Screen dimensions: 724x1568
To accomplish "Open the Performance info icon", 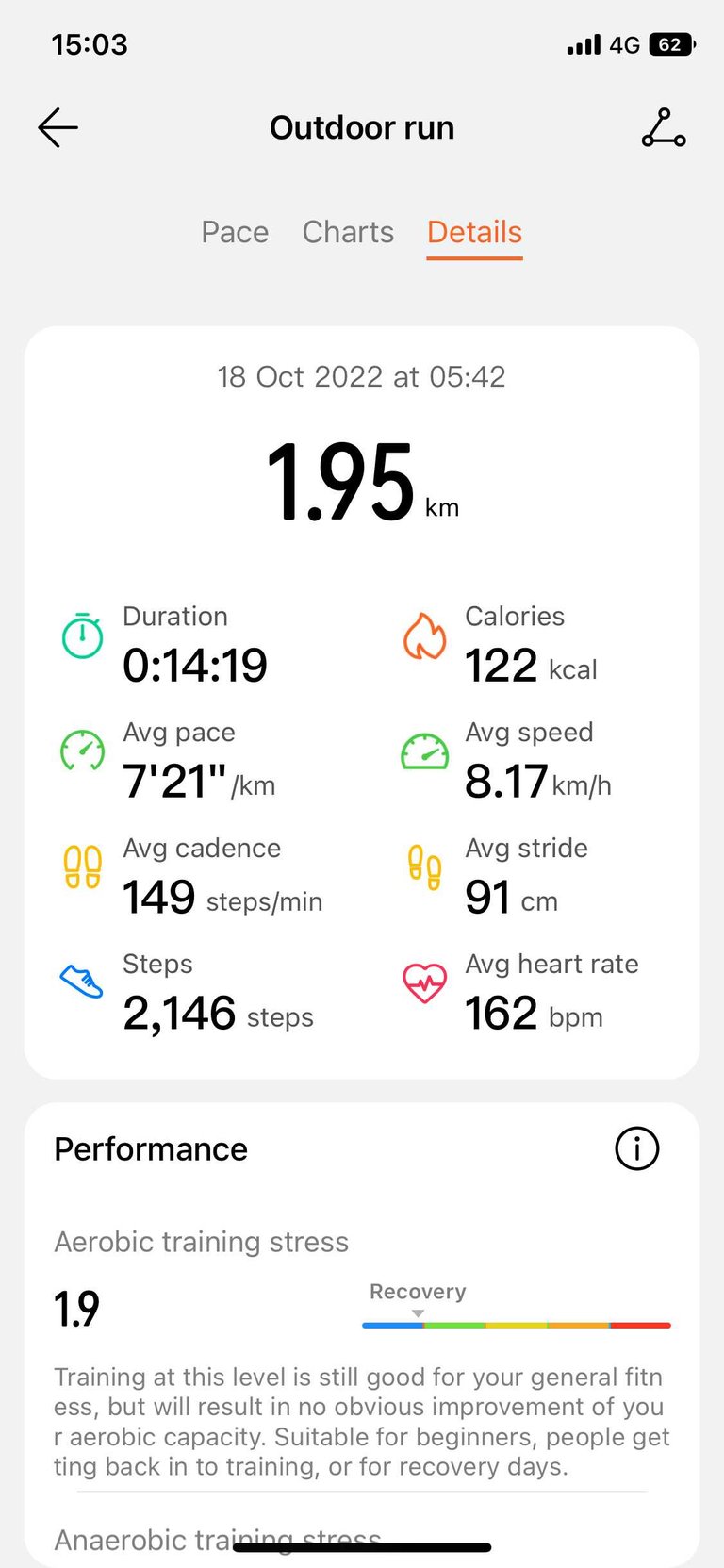I will point(636,1148).
